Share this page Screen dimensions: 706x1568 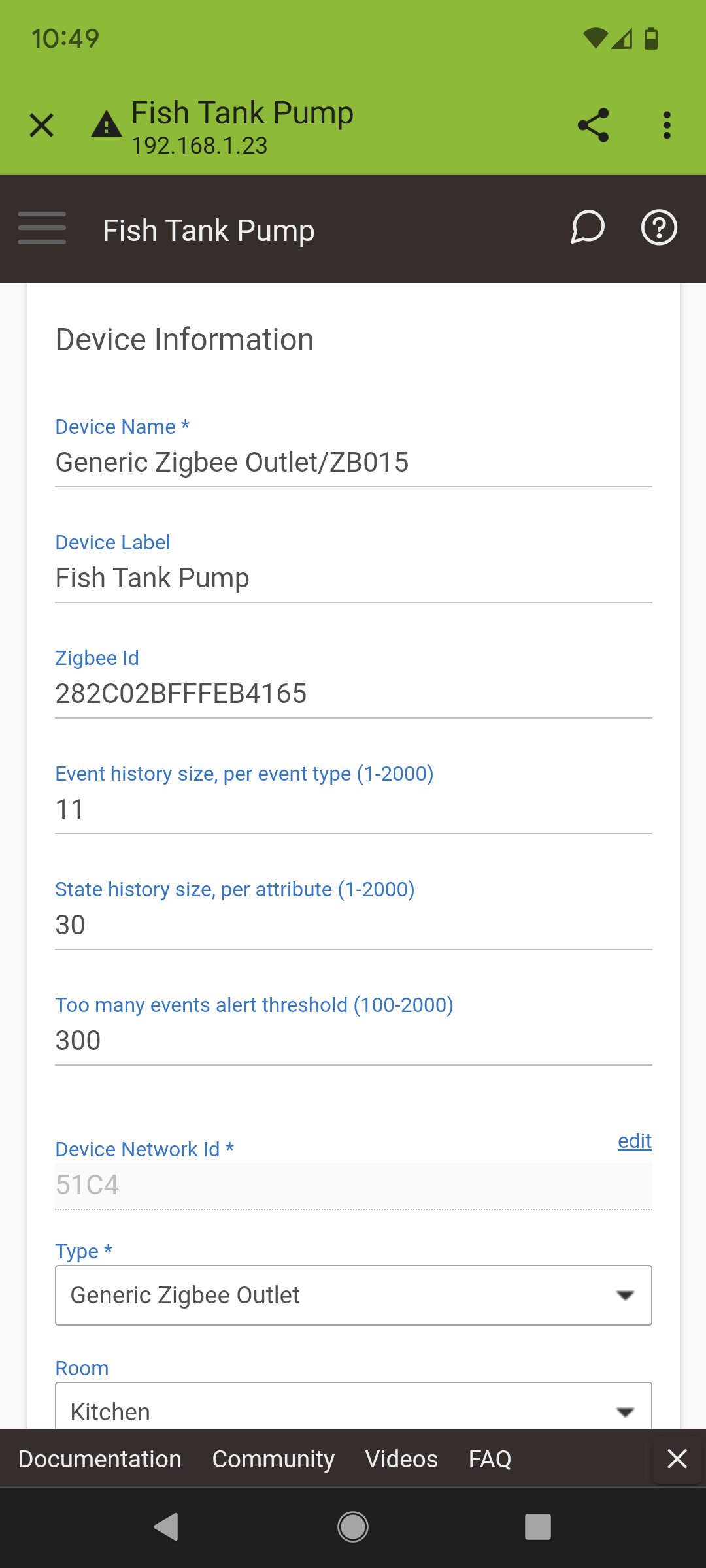click(594, 125)
